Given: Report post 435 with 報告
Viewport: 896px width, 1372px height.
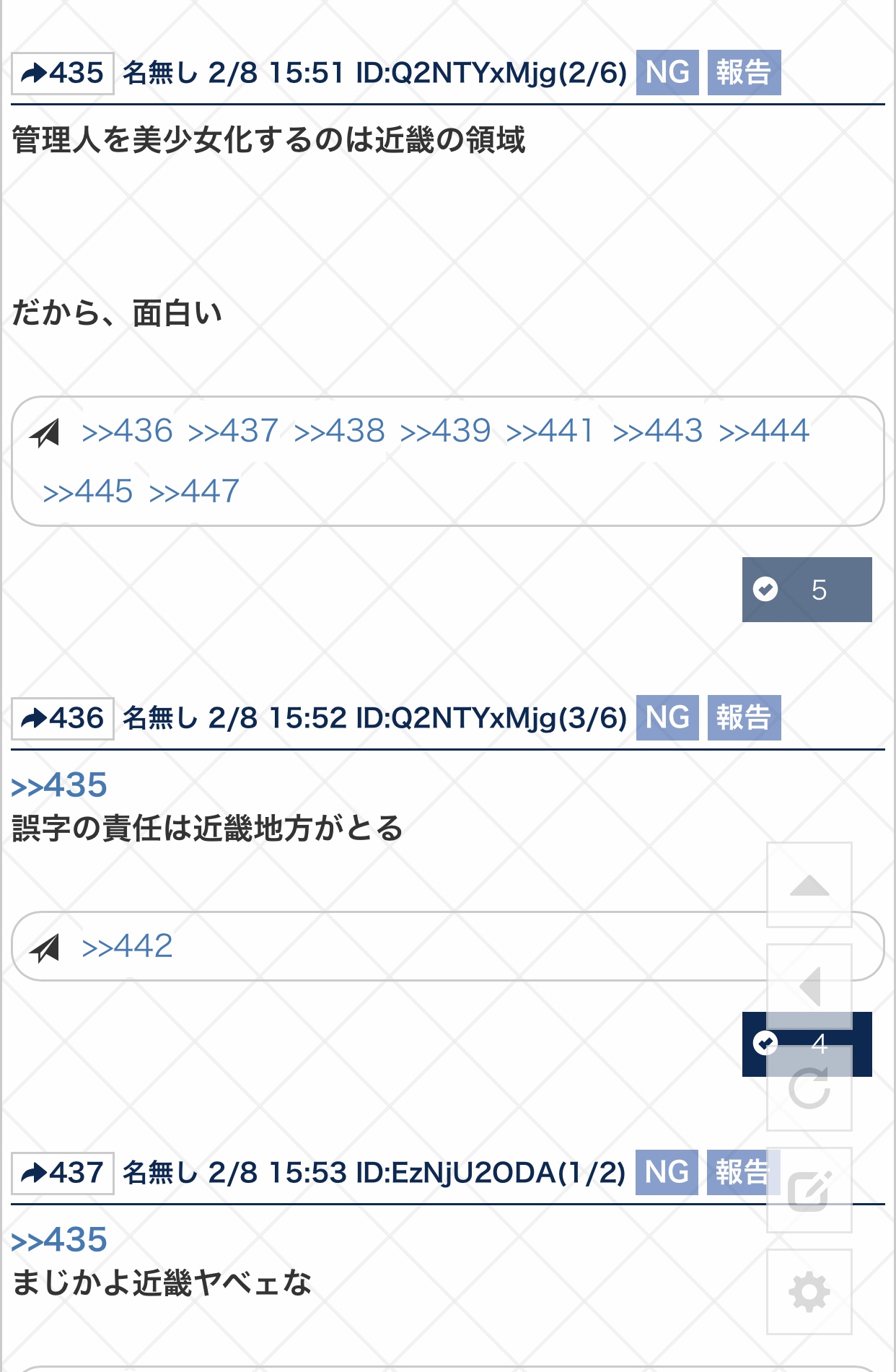Looking at the screenshot, I should [744, 72].
